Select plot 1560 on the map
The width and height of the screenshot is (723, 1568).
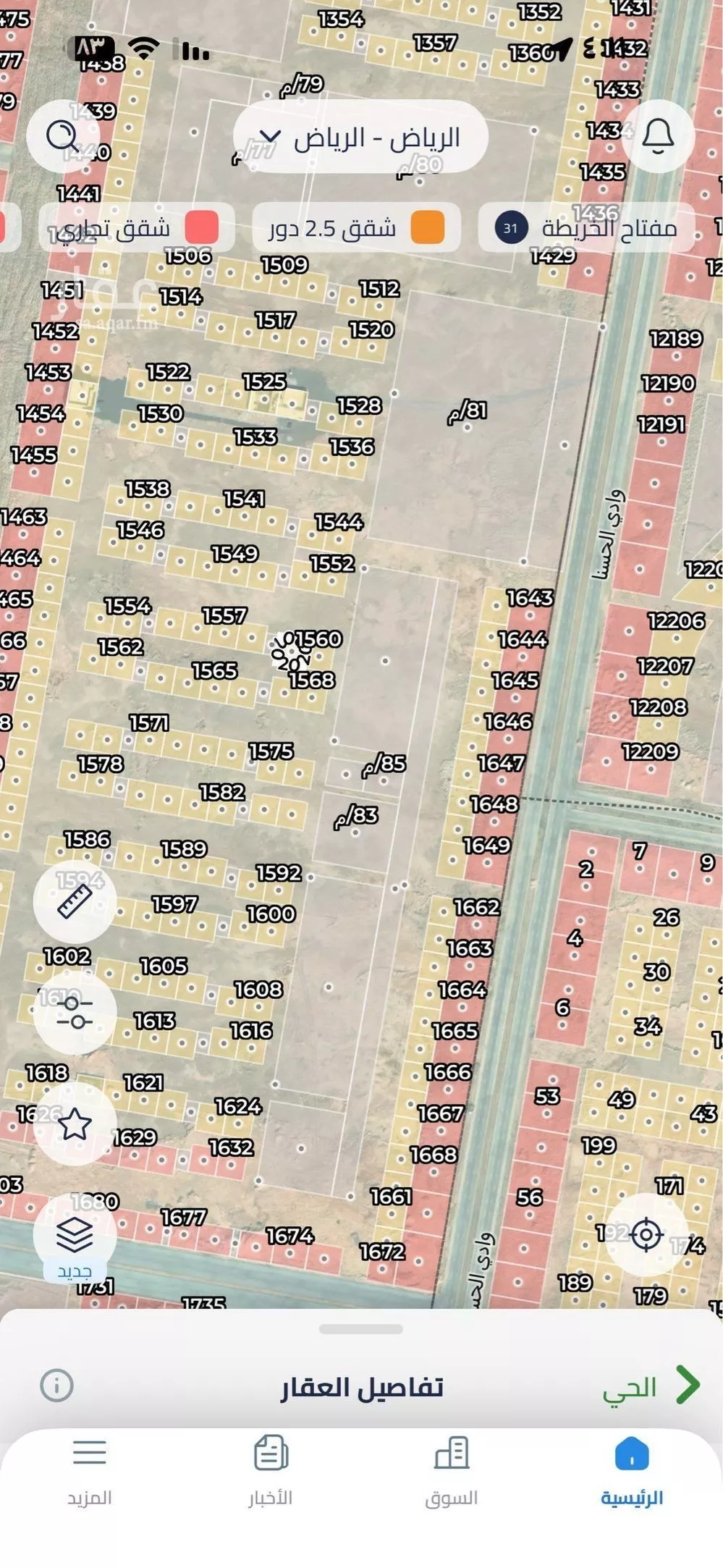tap(318, 640)
